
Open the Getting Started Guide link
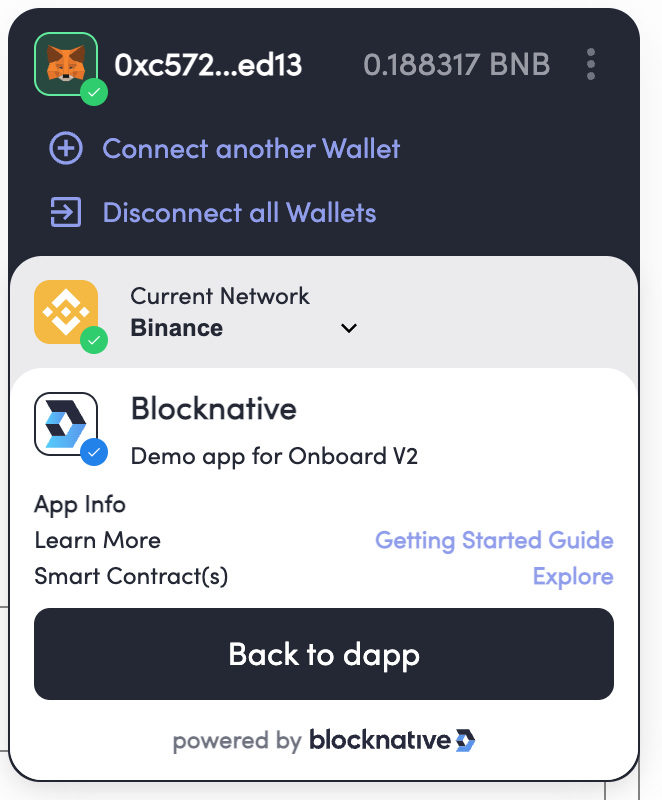[x=494, y=541]
